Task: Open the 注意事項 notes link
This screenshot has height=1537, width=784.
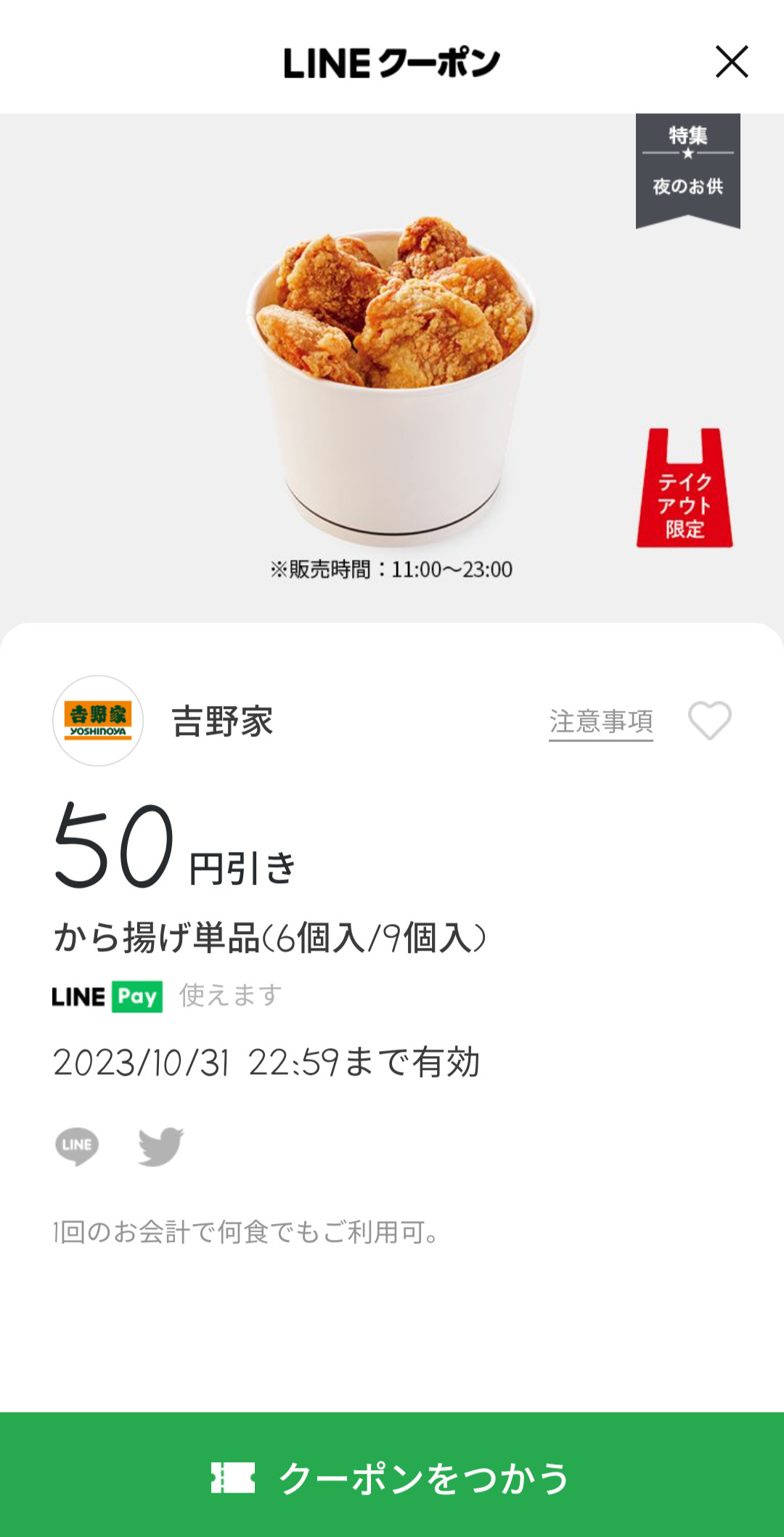Action: tap(600, 722)
